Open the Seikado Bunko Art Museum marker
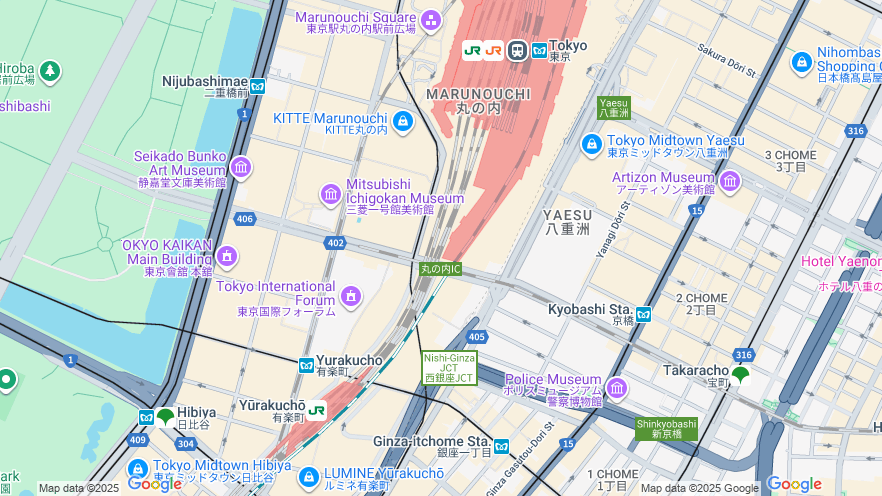The image size is (882, 496). click(241, 167)
